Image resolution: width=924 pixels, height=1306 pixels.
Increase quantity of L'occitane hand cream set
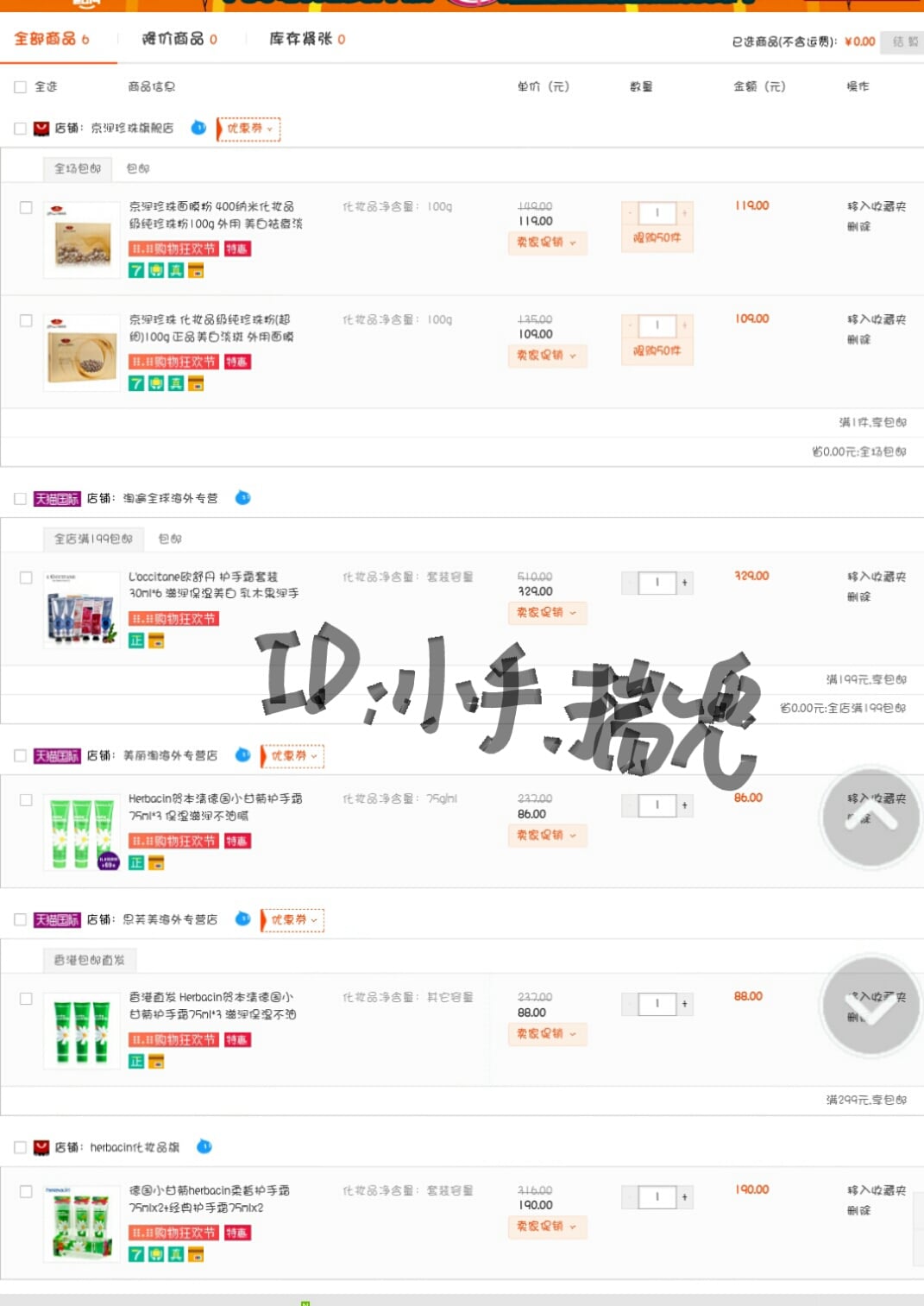tap(684, 583)
